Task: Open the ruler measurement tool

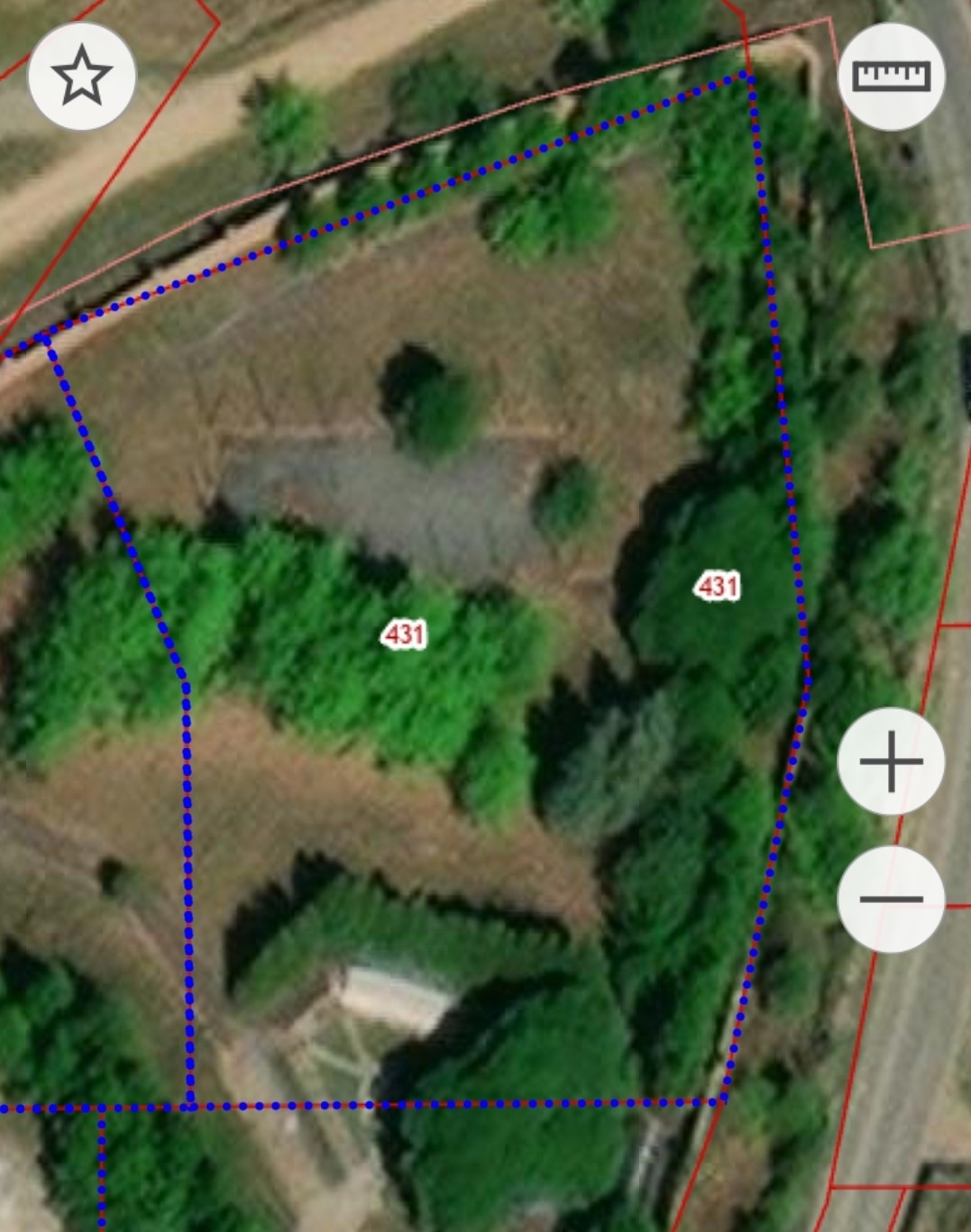Action: [891, 76]
